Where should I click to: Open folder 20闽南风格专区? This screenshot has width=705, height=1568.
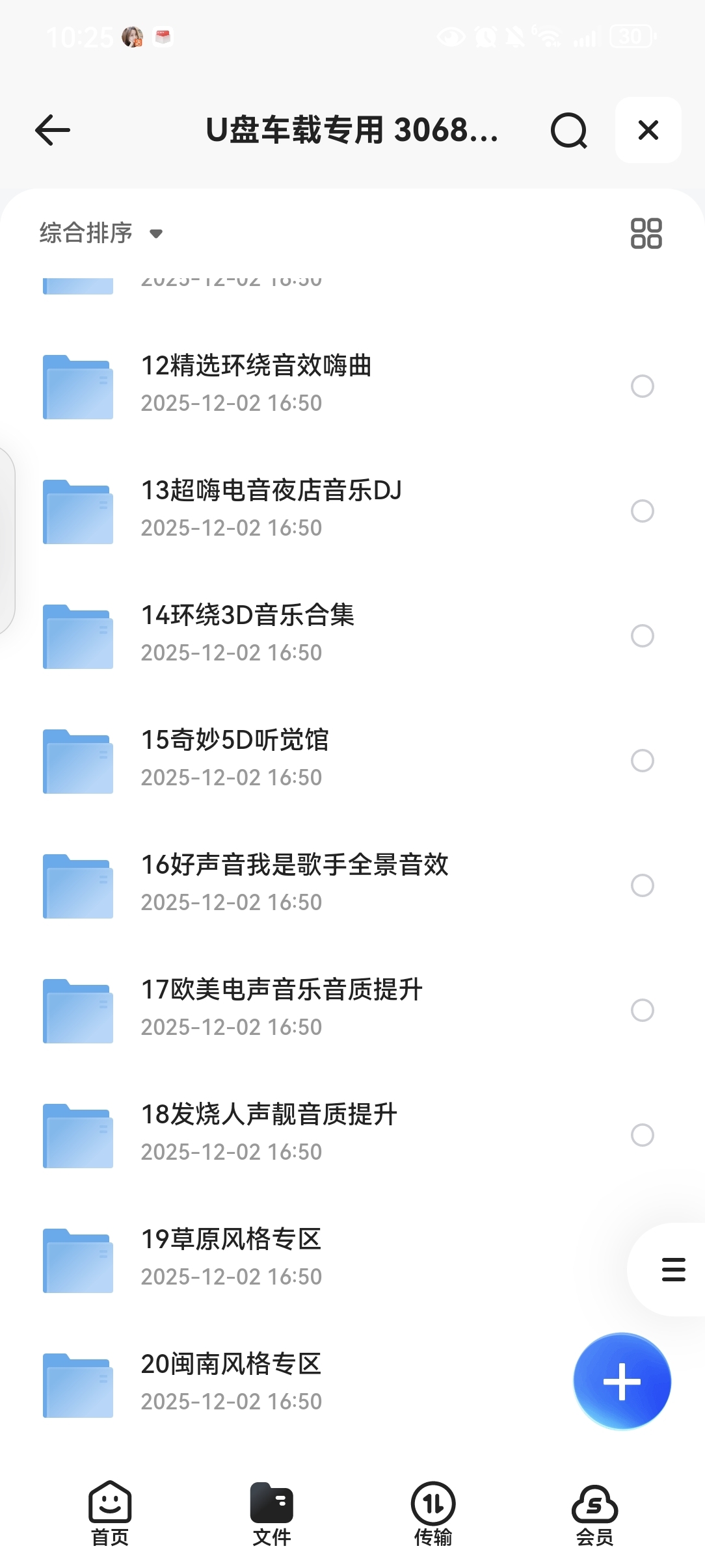(x=231, y=1381)
